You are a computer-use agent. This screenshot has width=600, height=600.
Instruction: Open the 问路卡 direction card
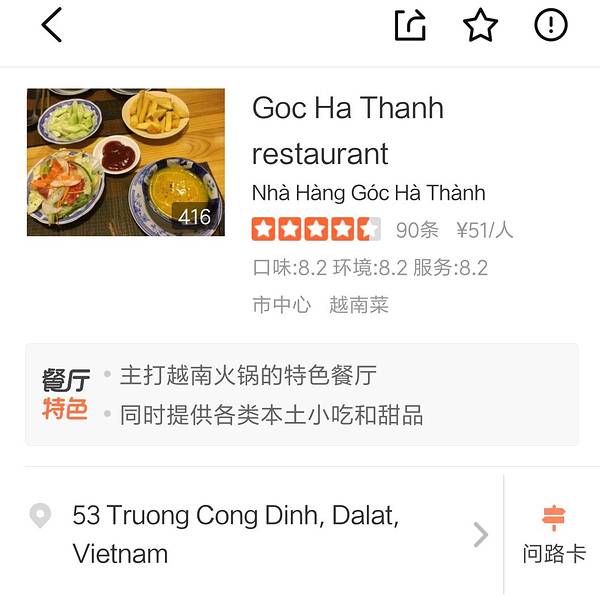553,535
